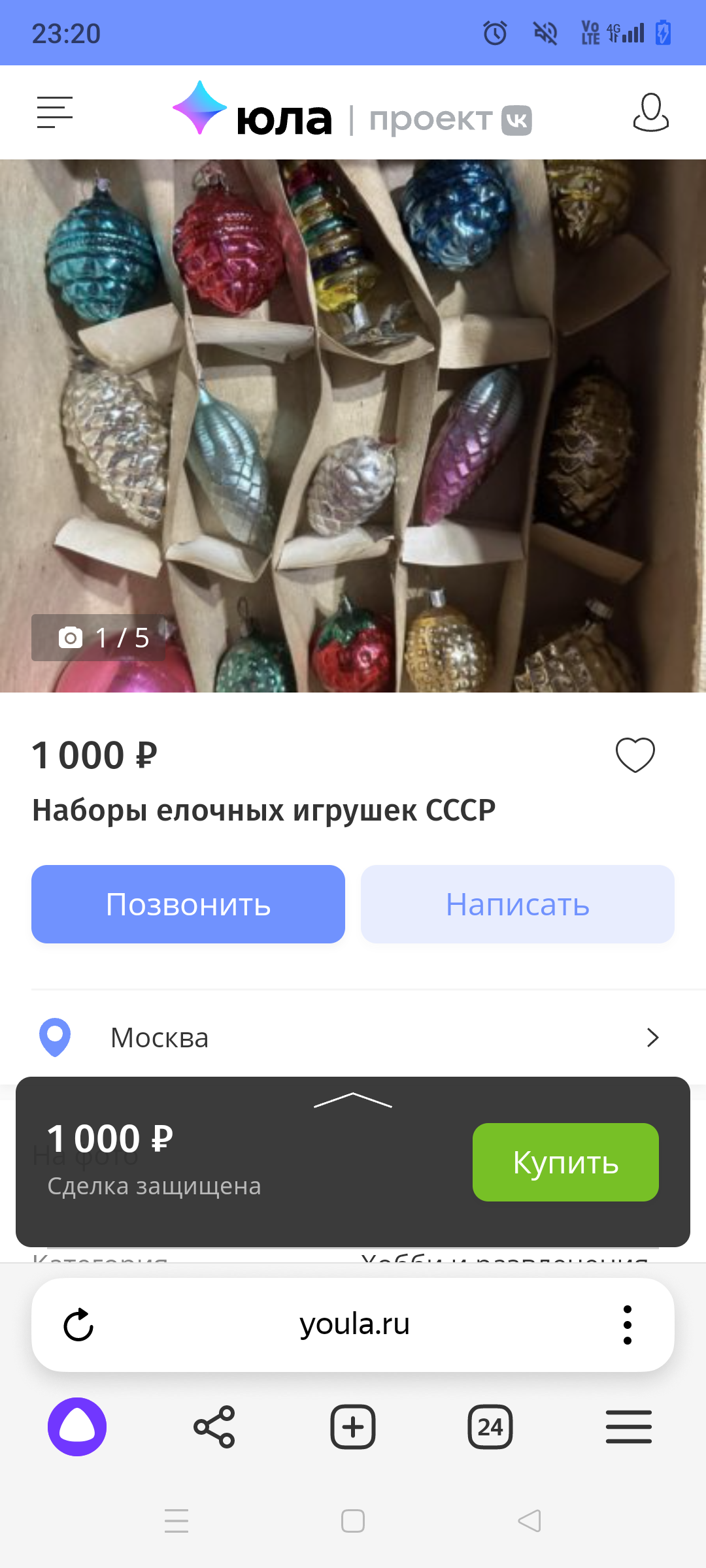
Task: Add this listing to favorites
Action: (635, 755)
